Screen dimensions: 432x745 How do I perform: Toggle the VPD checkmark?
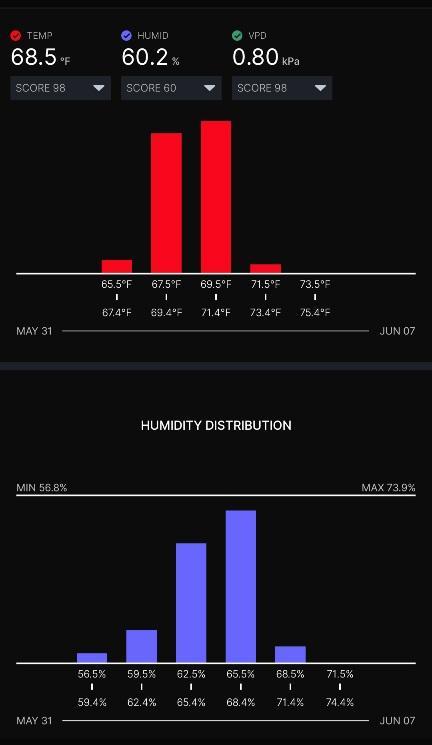237,36
